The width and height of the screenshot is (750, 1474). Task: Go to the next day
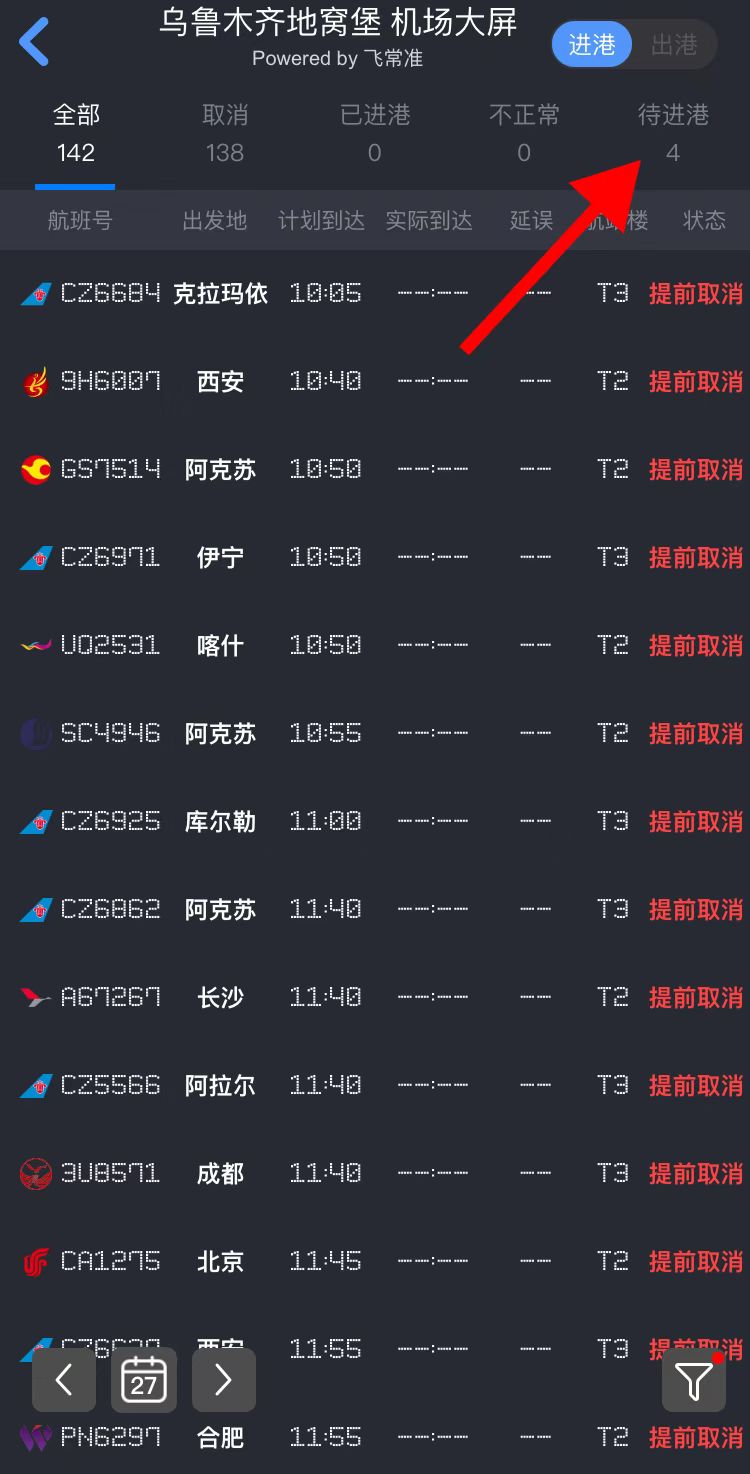tap(223, 1380)
